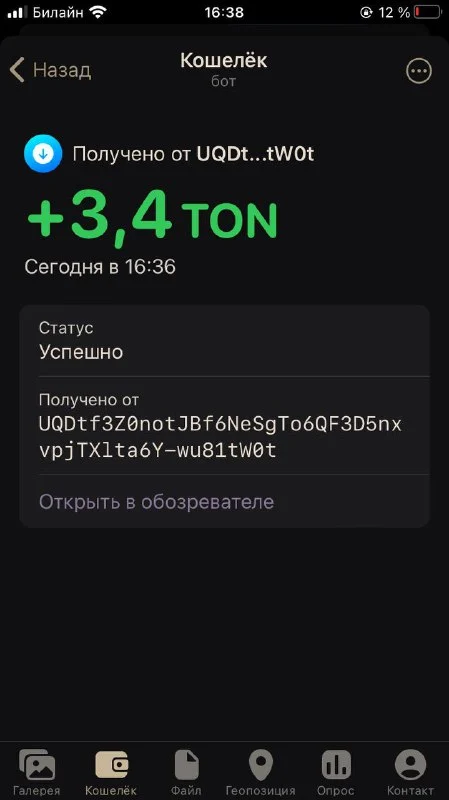
Task: Open the Файл tab
Action: pyautogui.click(x=186, y=772)
